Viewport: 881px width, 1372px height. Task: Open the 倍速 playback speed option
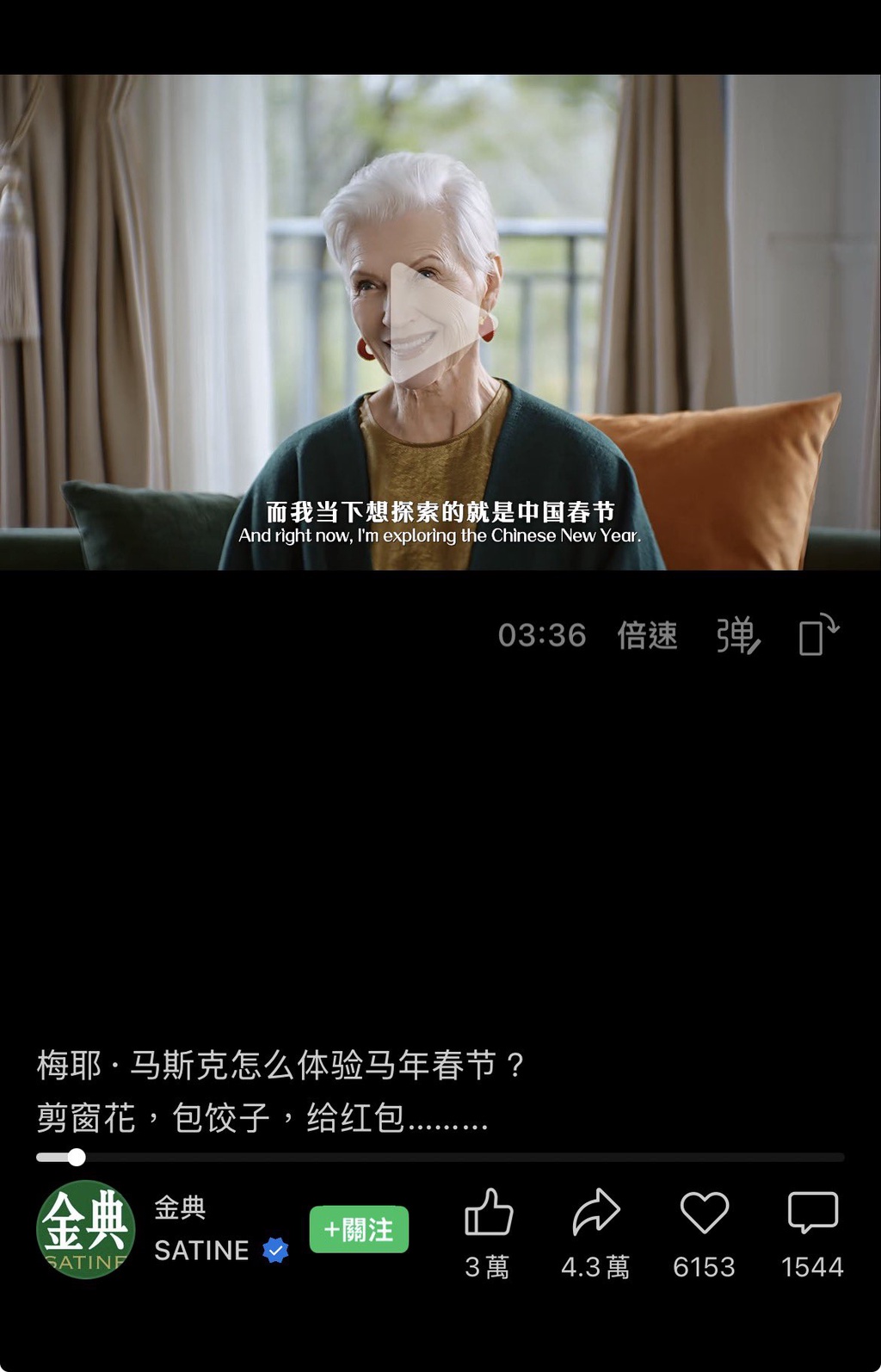647,636
